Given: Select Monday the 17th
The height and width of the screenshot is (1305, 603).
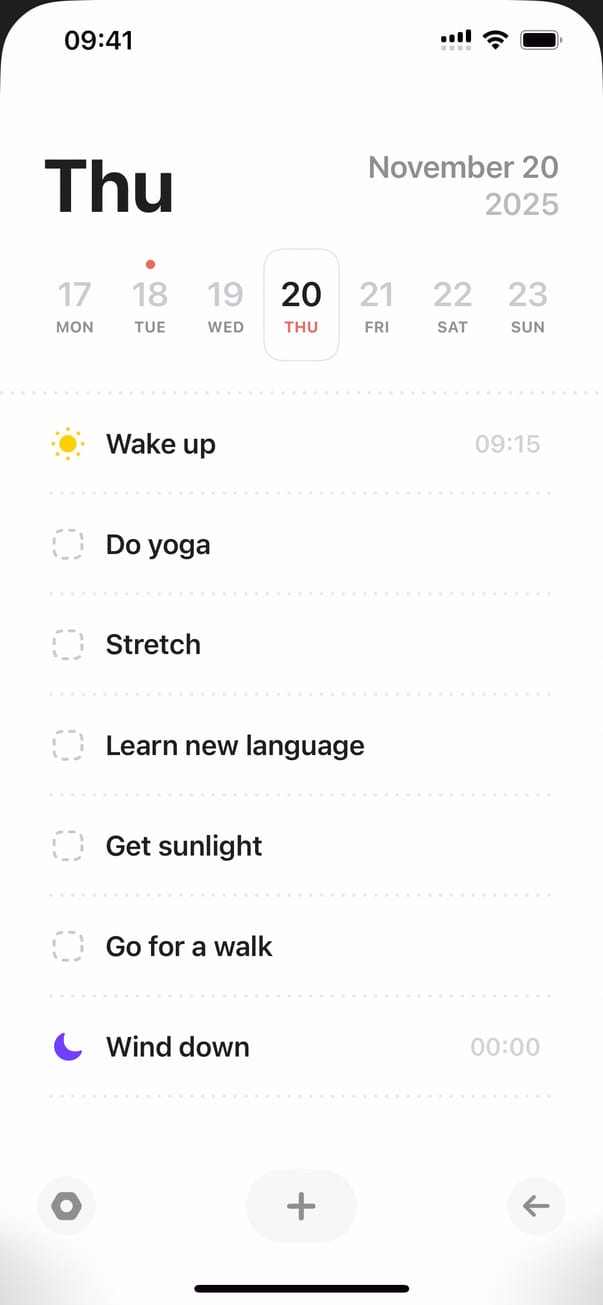Looking at the screenshot, I should tap(74, 305).
